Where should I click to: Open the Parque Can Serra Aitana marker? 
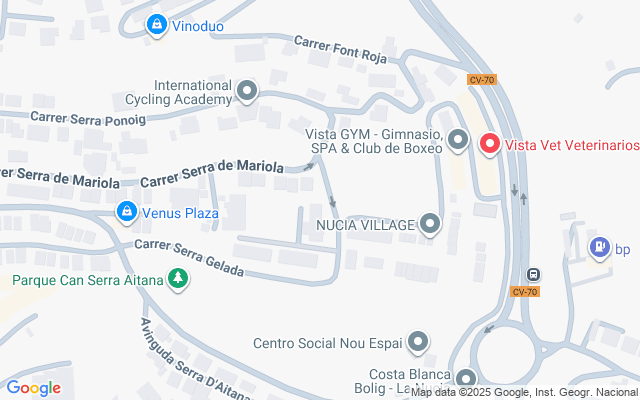pos(178,279)
